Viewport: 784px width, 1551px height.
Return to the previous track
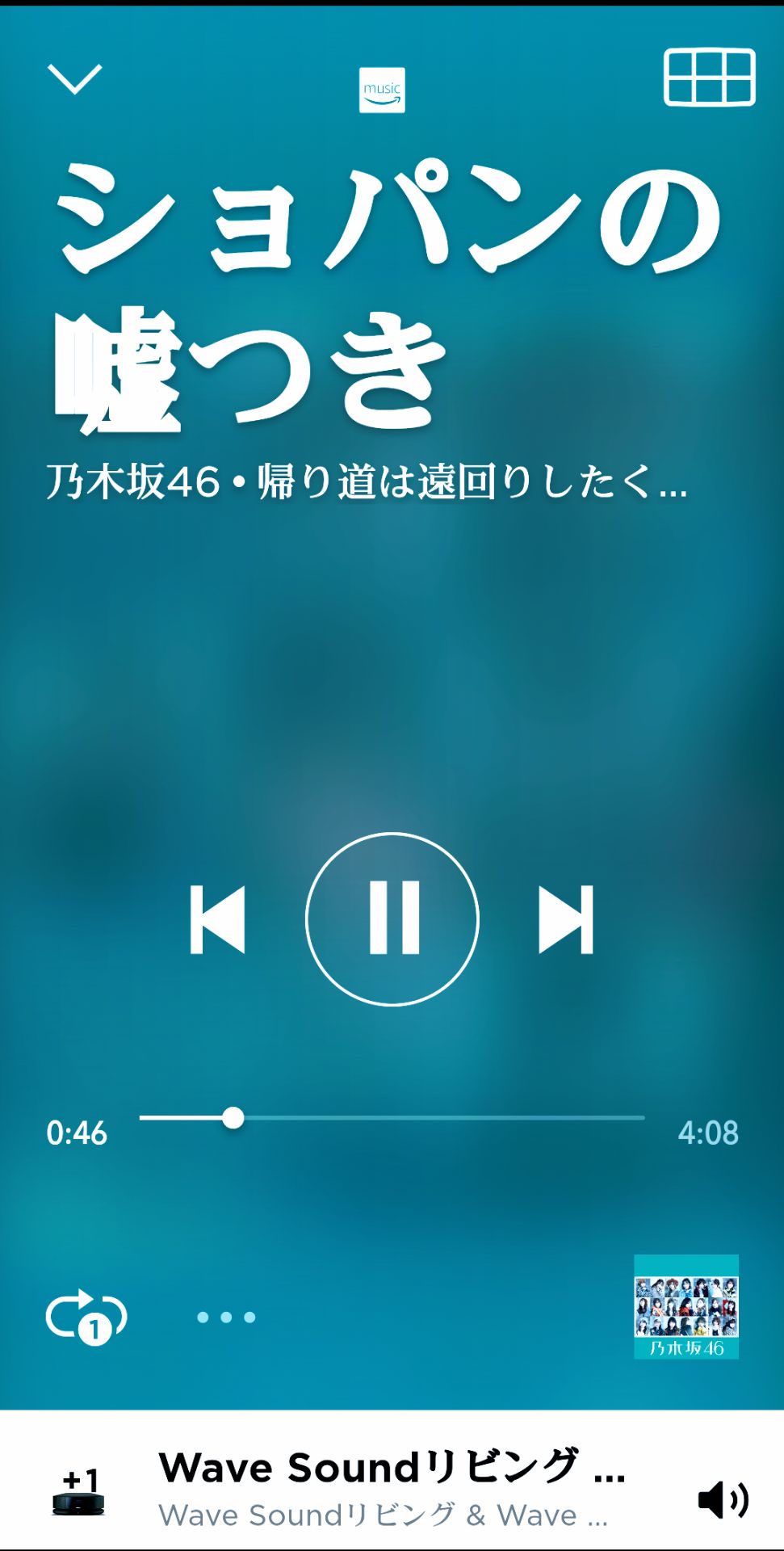(x=215, y=918)
